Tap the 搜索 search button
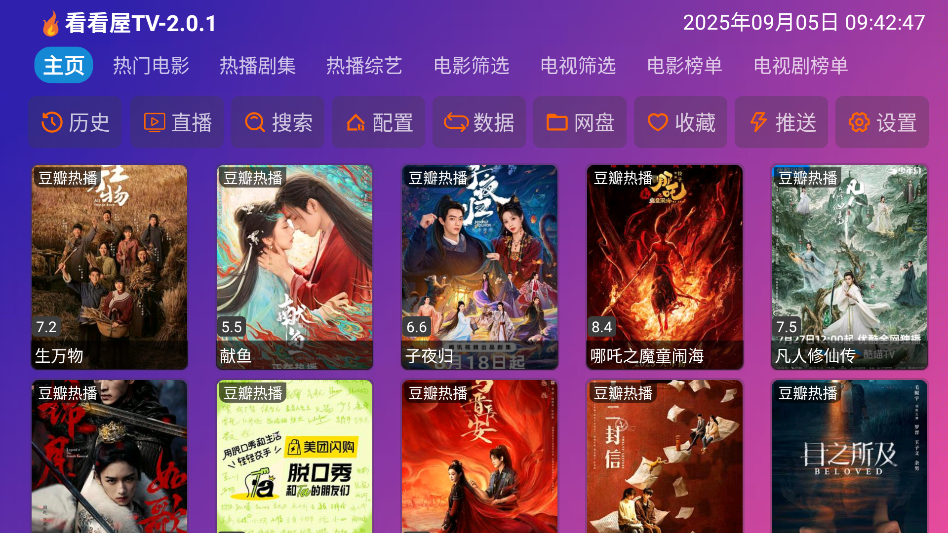 coord(278,122)
